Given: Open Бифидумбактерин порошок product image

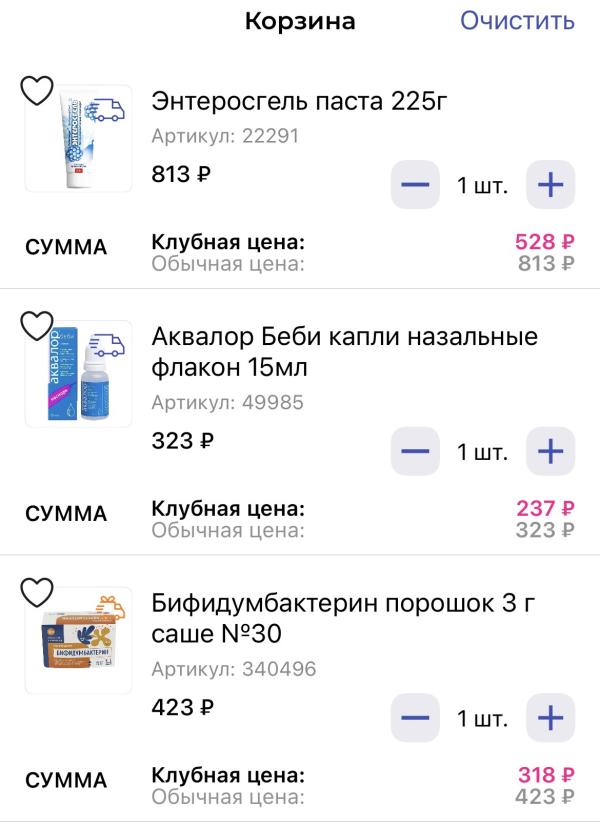Looking at the screenshot, I should pyautogui.click(x=80, y=642).
